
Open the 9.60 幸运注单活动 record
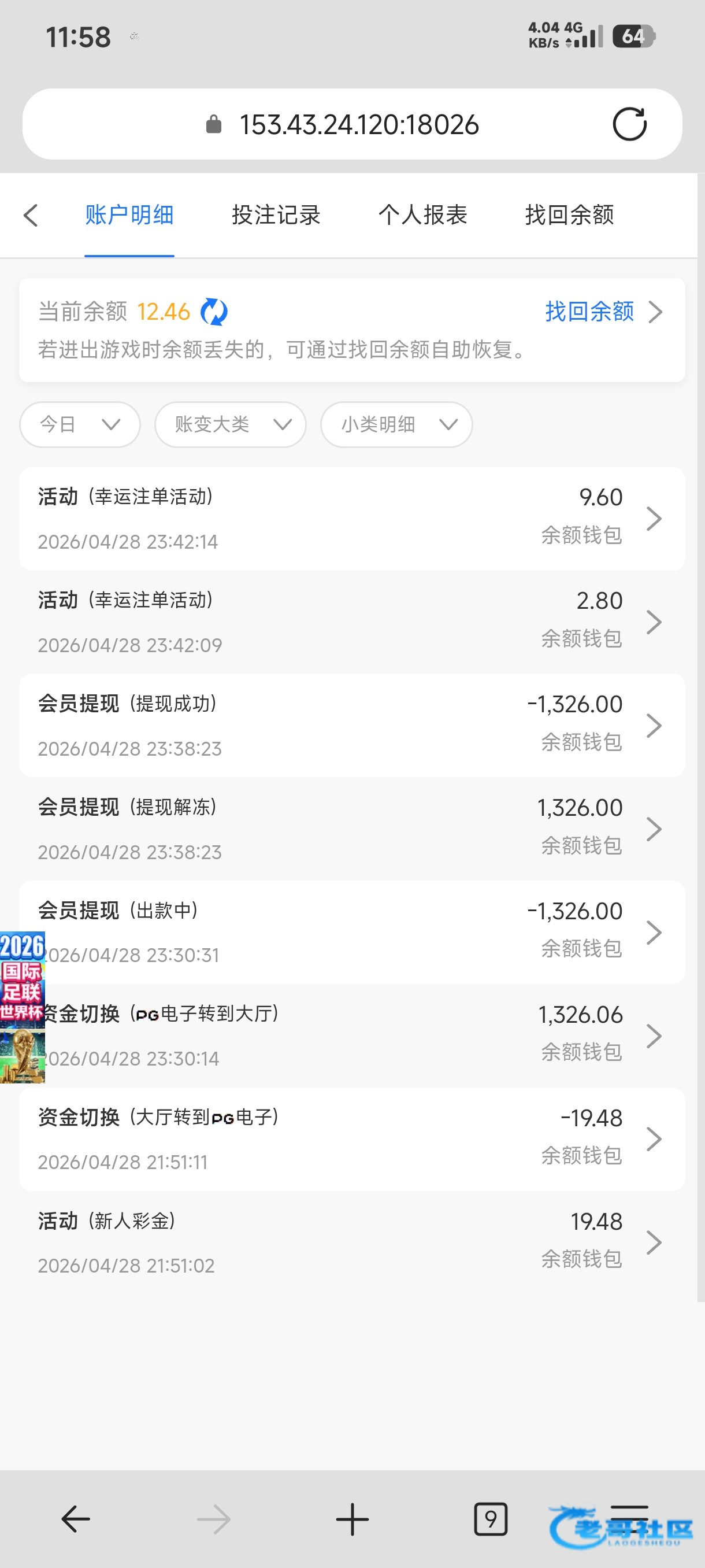[352, 519]
